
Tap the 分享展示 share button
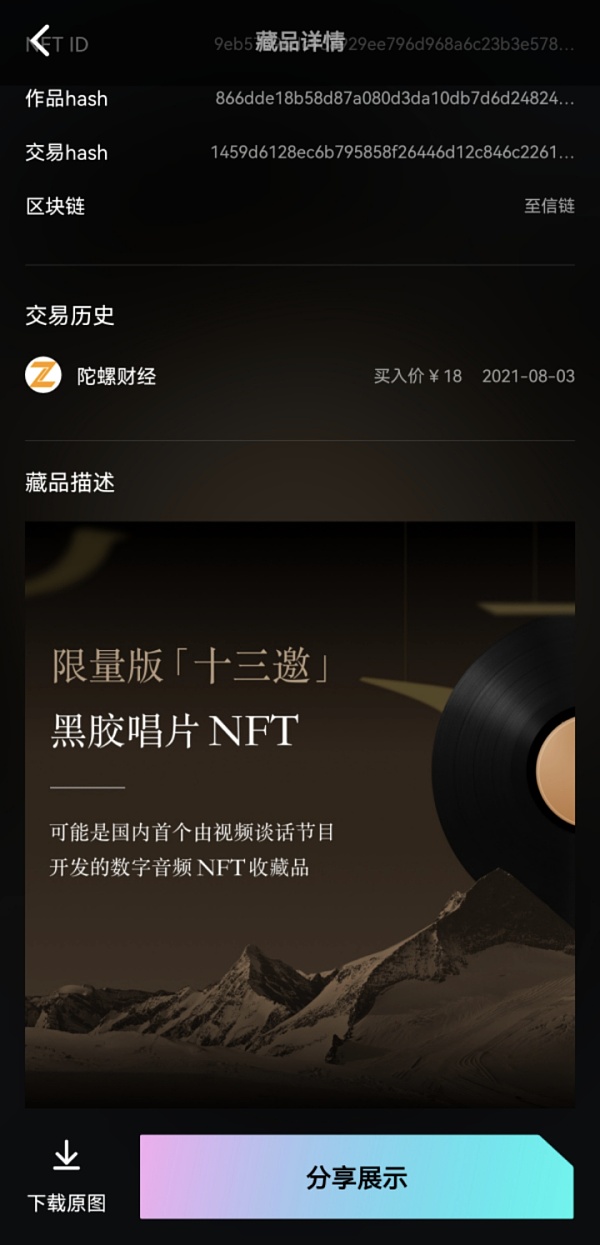point(356,1177)
